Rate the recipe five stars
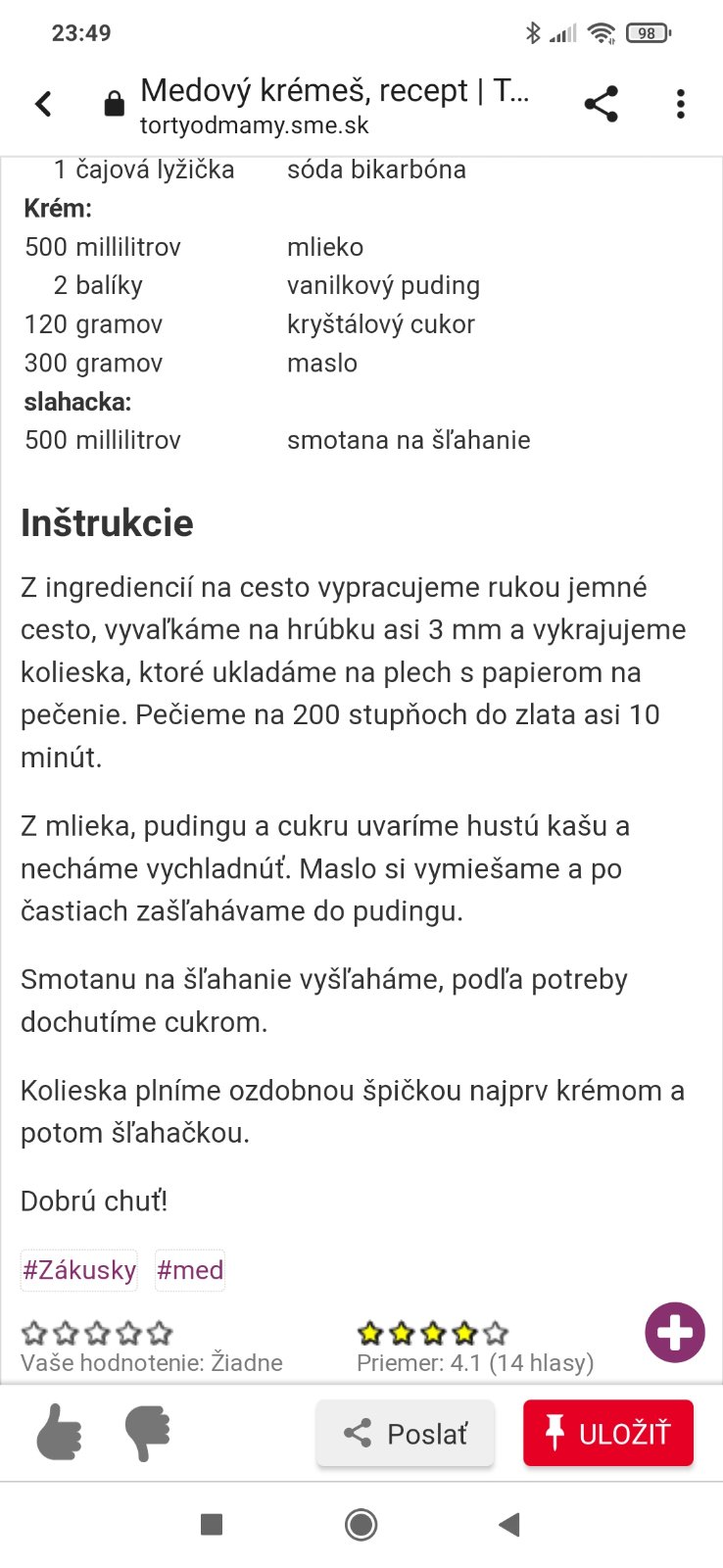Screen dimensions: 723x1568 pyautogui.click(x=160, y=1333)
